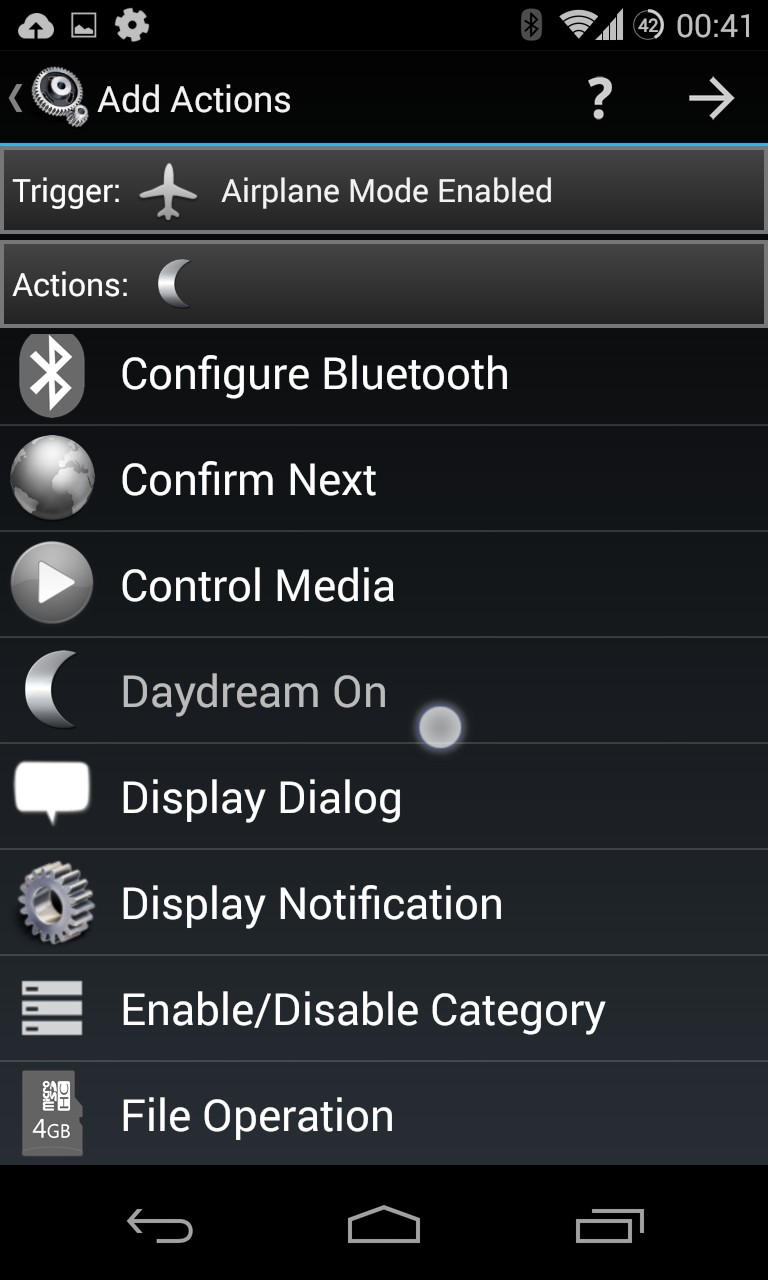Open the recent apps overview
This screenshot has height=1280, width=768.
[609, 1225]
